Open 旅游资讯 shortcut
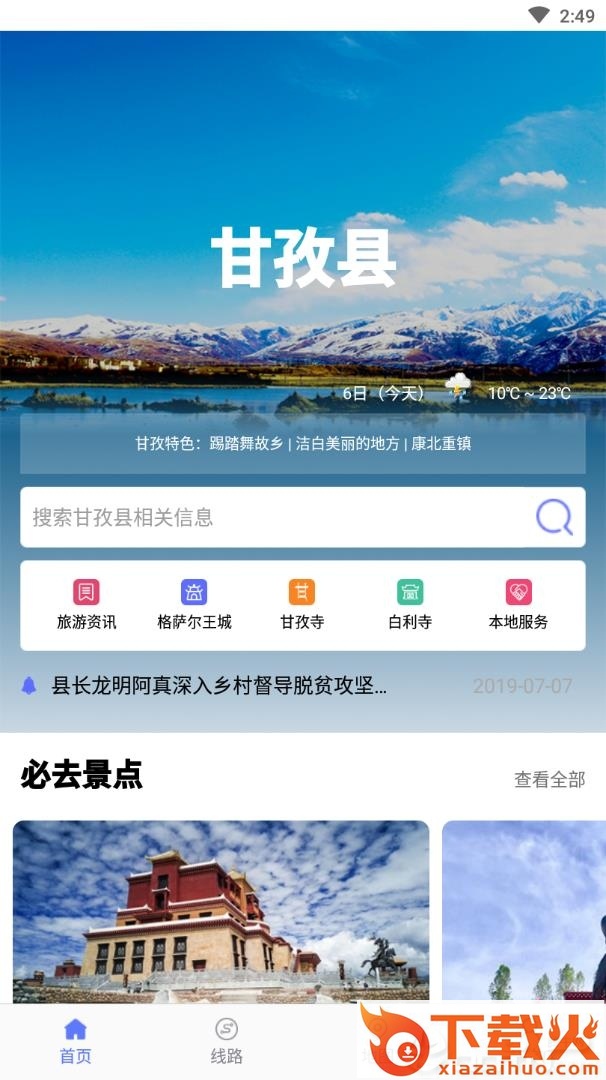606x1080 pixels. (87, 604)
